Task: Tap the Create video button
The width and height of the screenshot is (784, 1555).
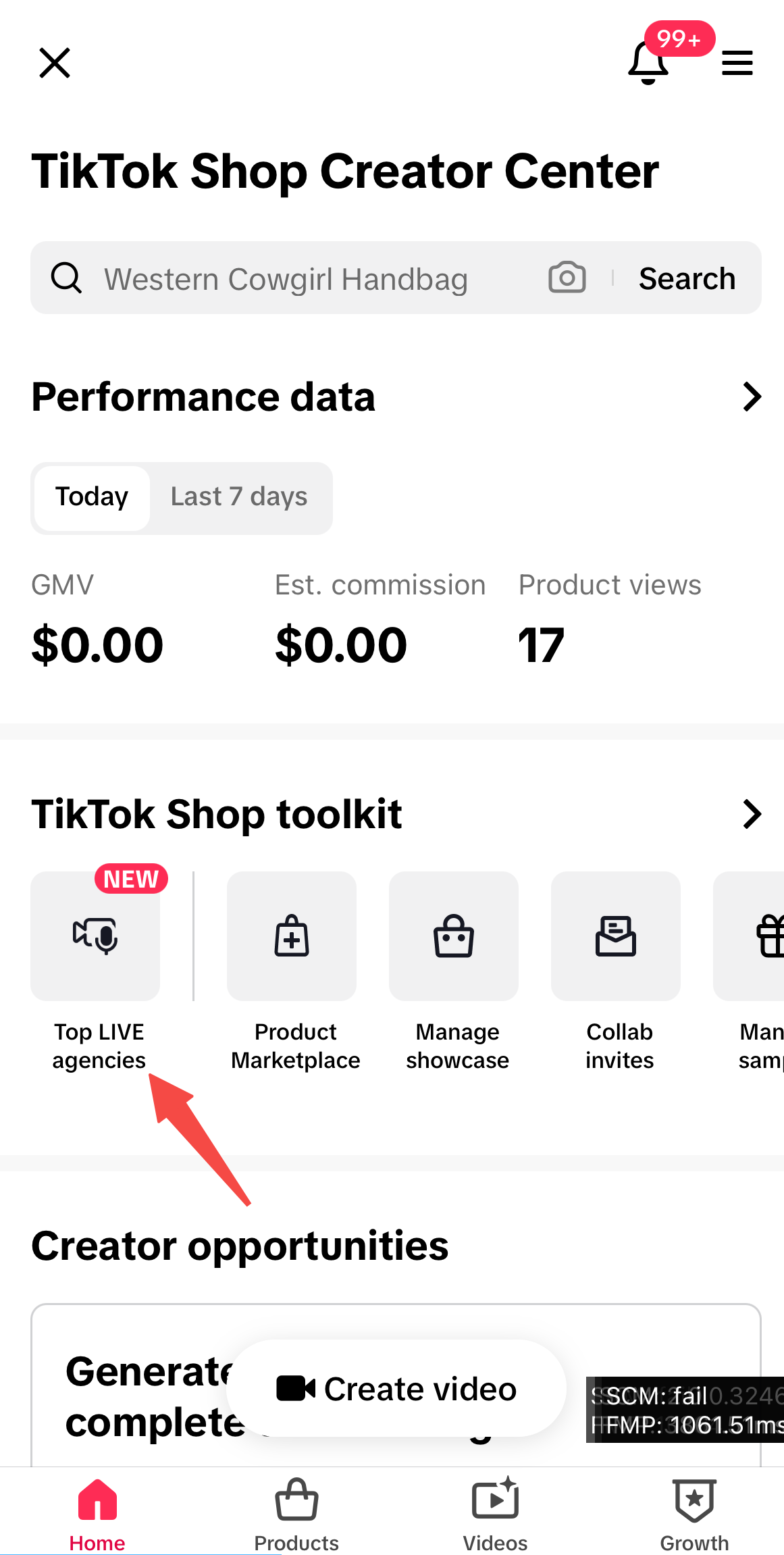Action: tap(397, 1389)
